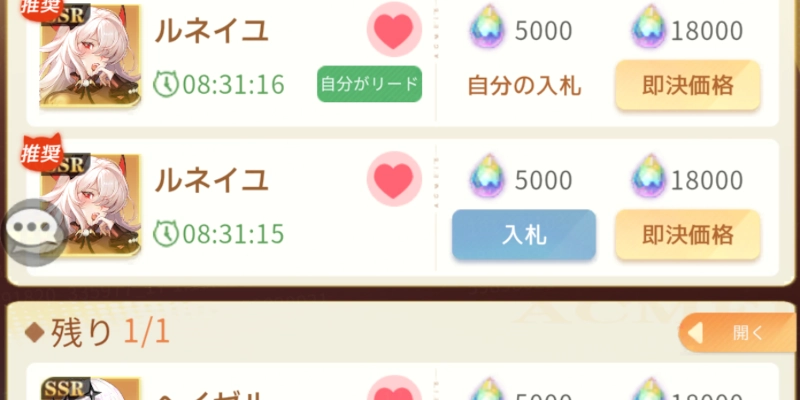The width and height of the screenshot is (800, 400).
Task: Tap 即決価格 in the 自分の入札 row
Action: 688,85
